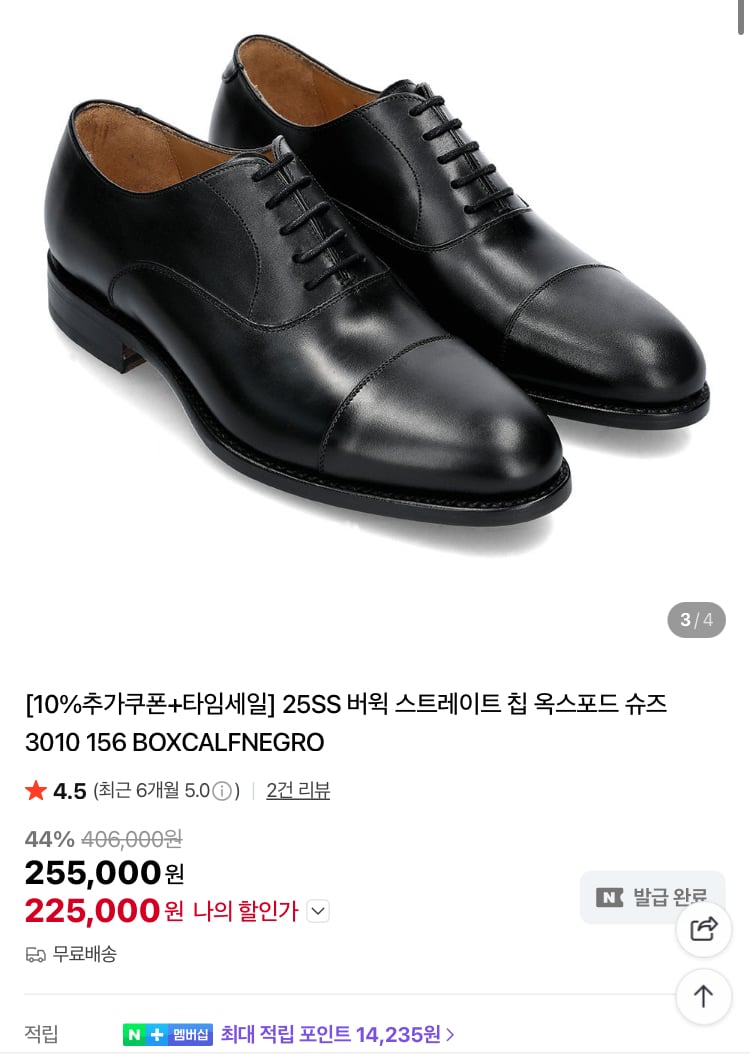750x1055 pixels.
Task: Open 최대 적립 포인트 details
Action: (338, 1034)
